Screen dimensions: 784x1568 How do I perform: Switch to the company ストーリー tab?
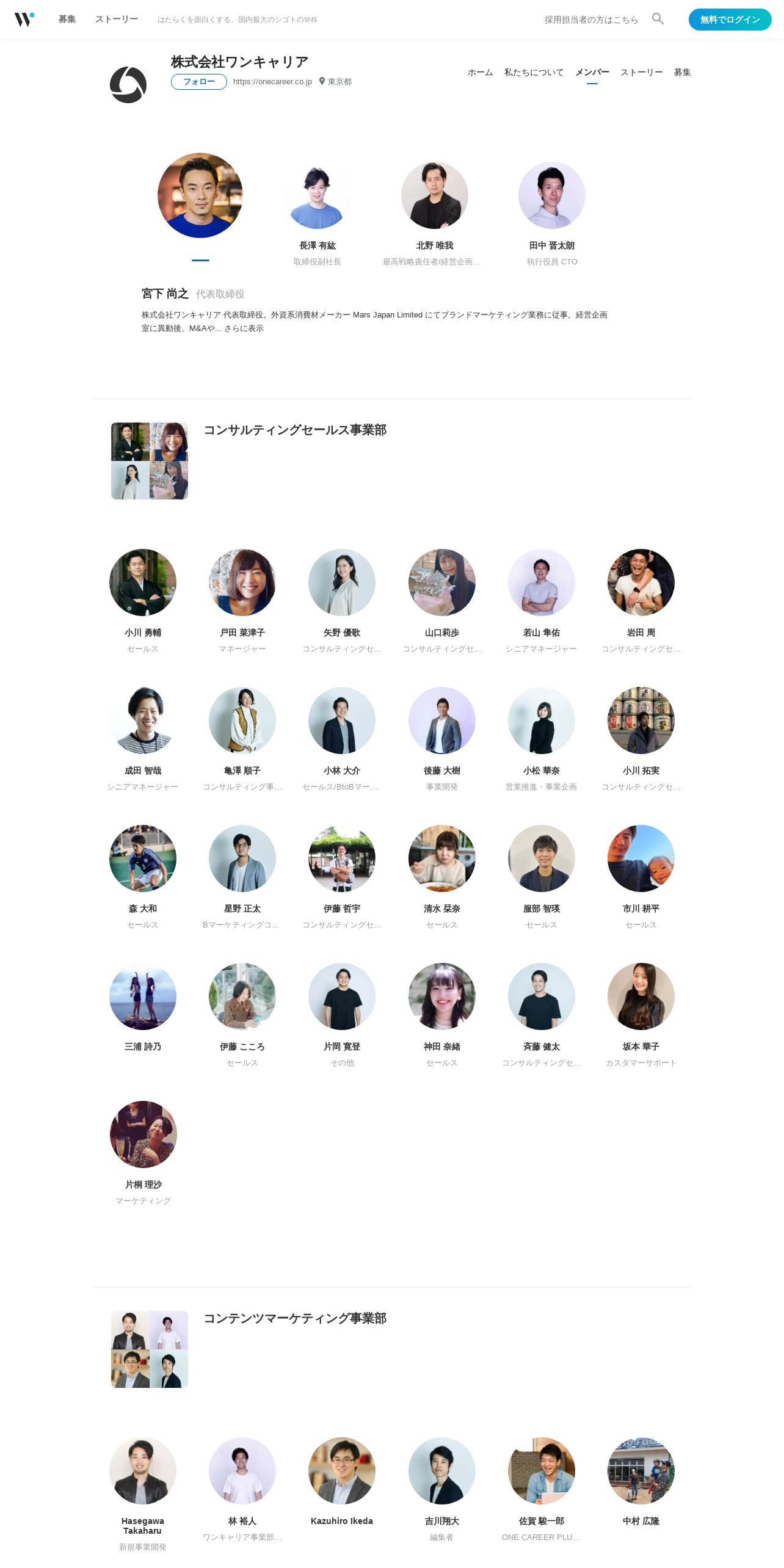coord(641,73)
